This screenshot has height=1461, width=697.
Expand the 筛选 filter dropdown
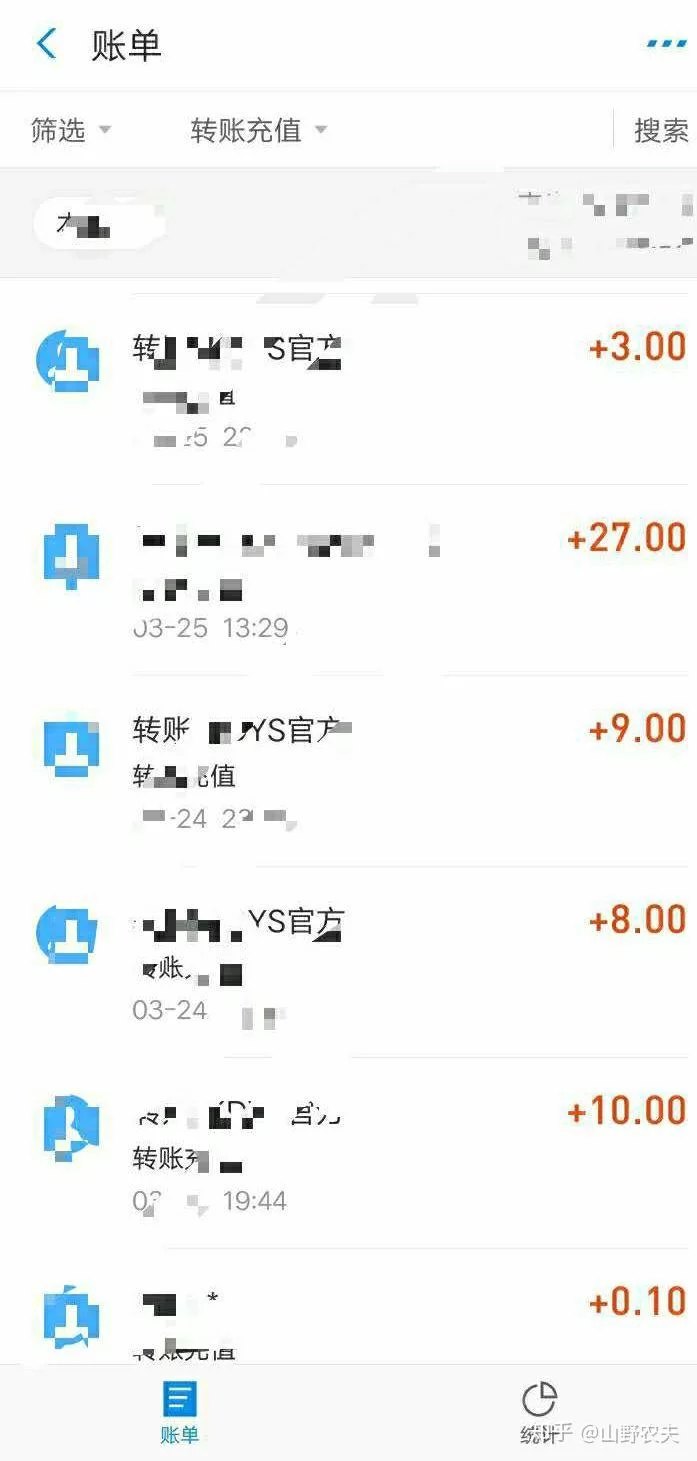[70, 130]
